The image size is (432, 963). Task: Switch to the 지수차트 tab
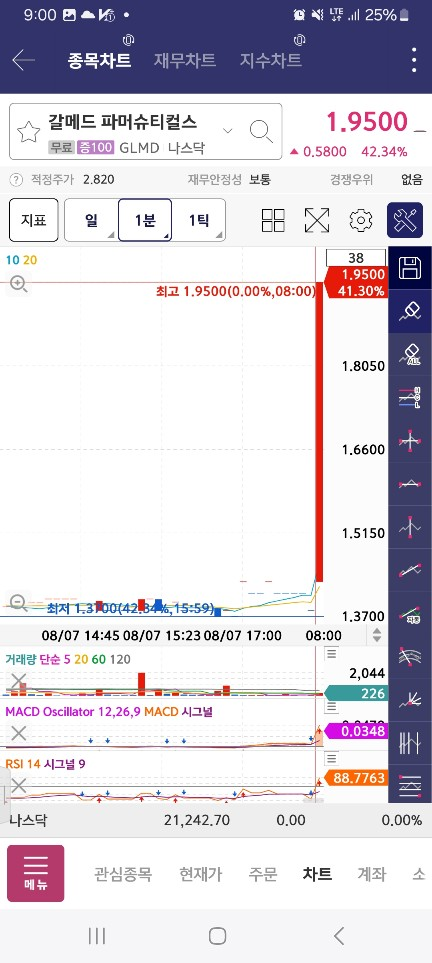[270, 60]
